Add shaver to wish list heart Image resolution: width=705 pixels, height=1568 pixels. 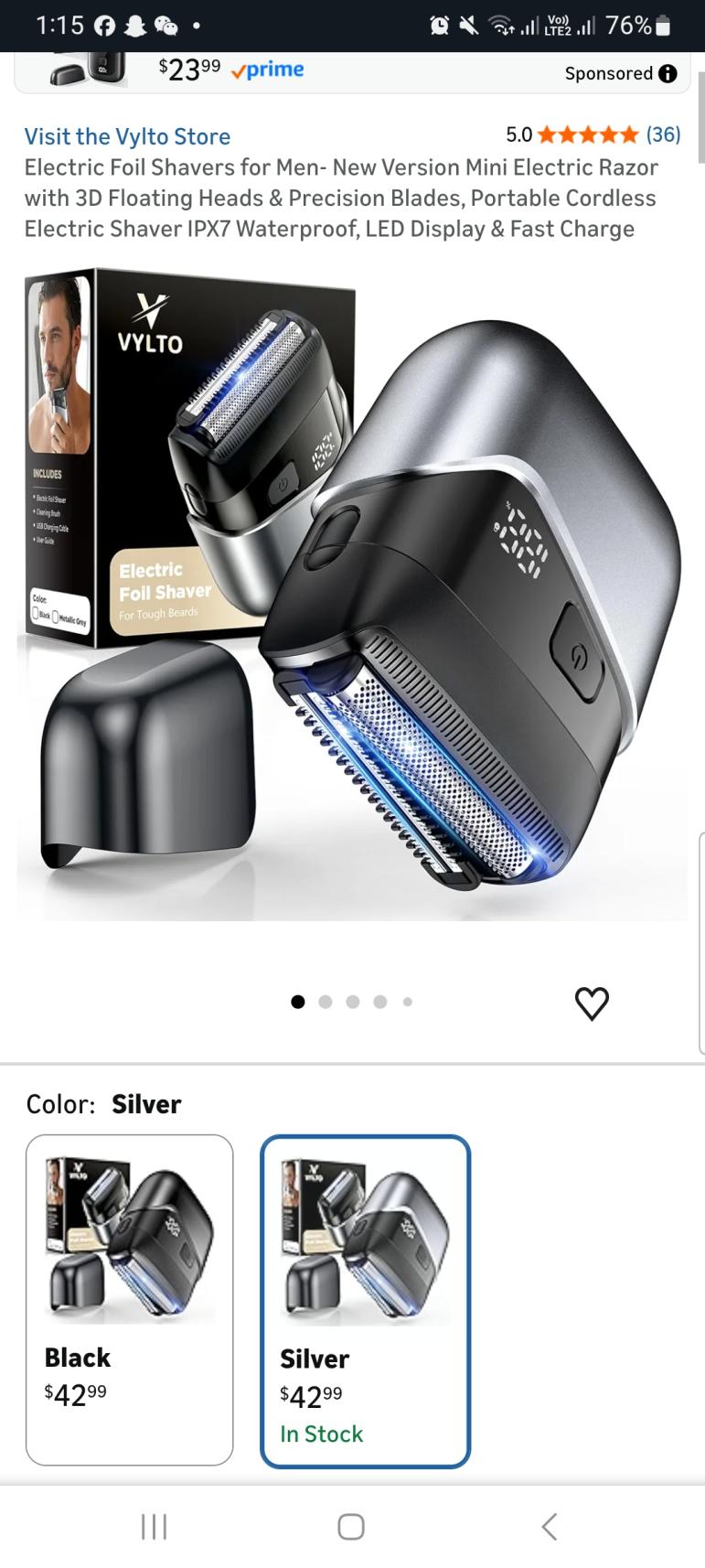coord(592,1004)
